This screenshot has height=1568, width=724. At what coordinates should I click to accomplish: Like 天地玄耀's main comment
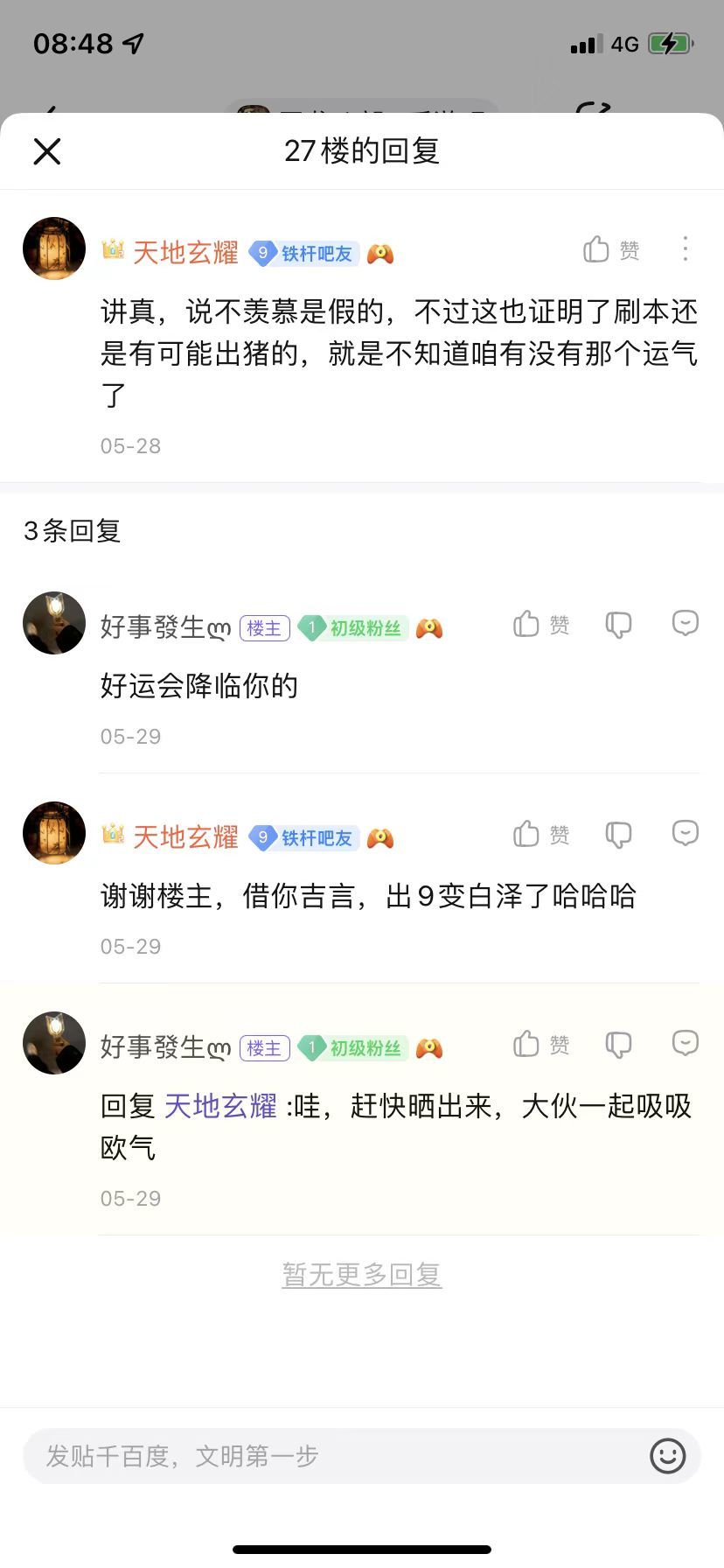(610, 250)
